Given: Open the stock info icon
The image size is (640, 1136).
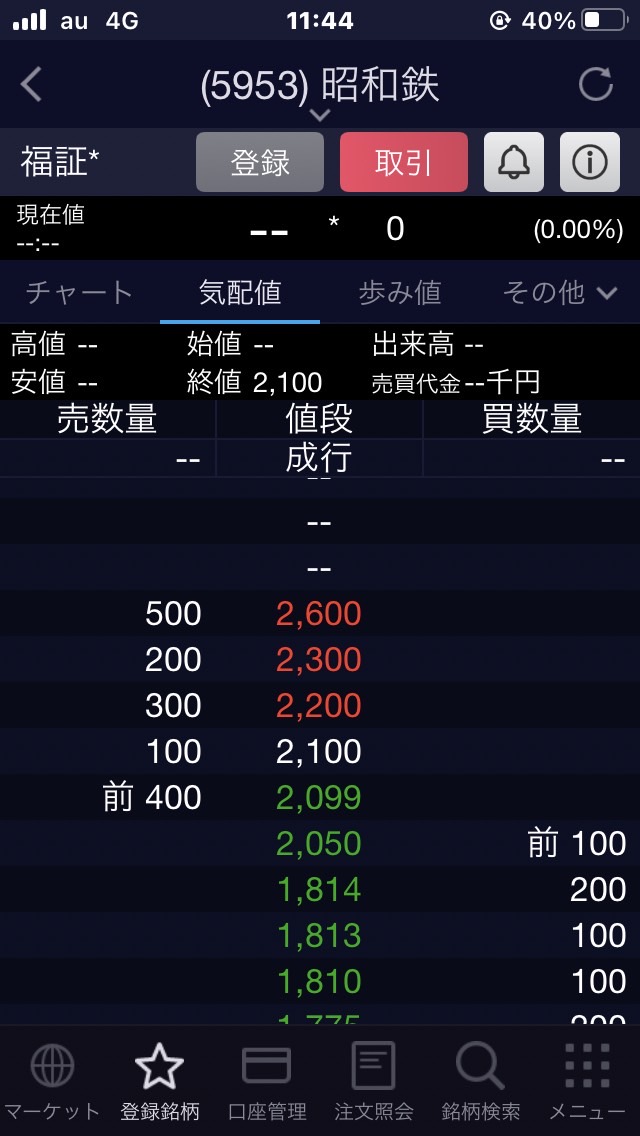Looking at the screenshot, I should (590, 162).
